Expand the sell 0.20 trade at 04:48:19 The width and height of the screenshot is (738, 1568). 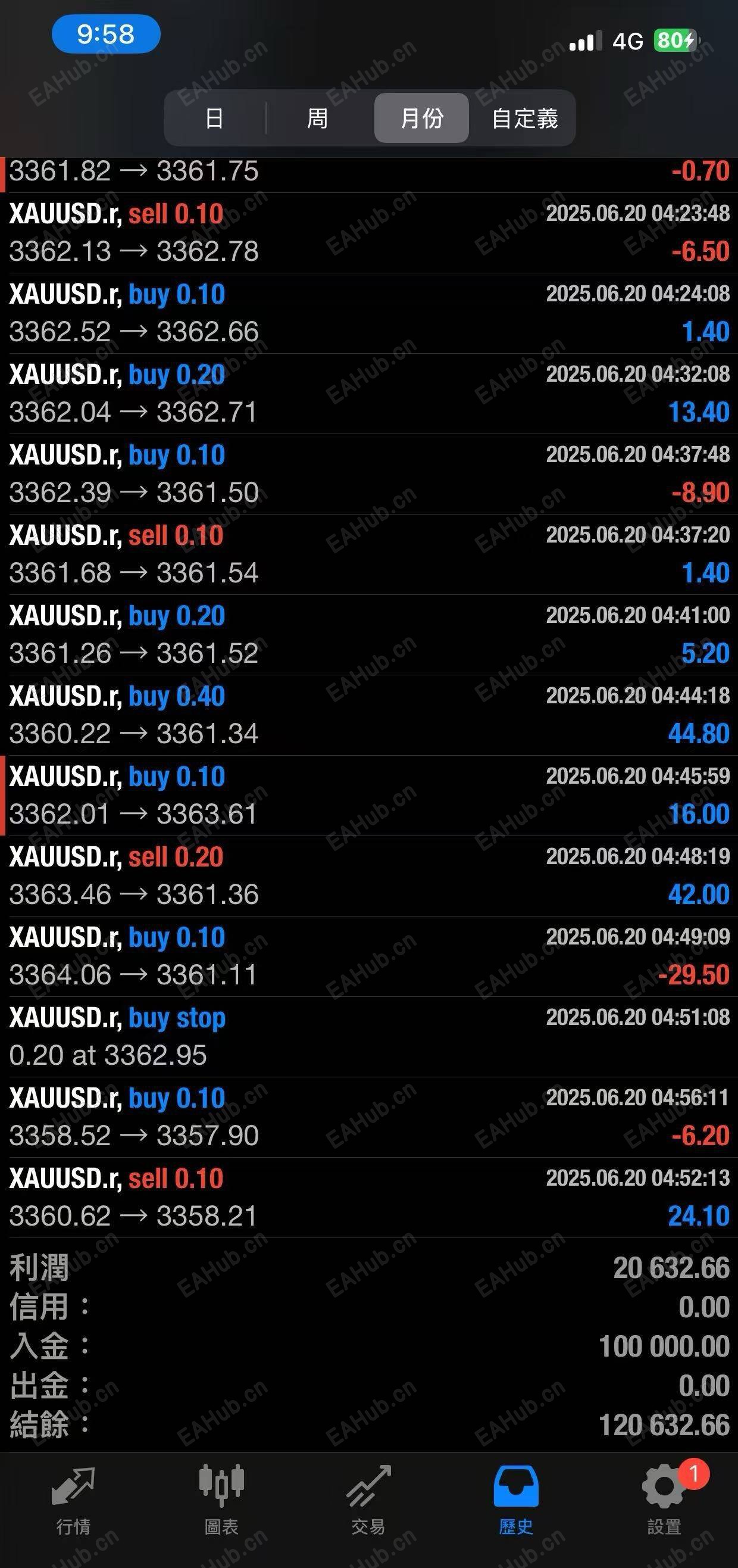[368, 875]
